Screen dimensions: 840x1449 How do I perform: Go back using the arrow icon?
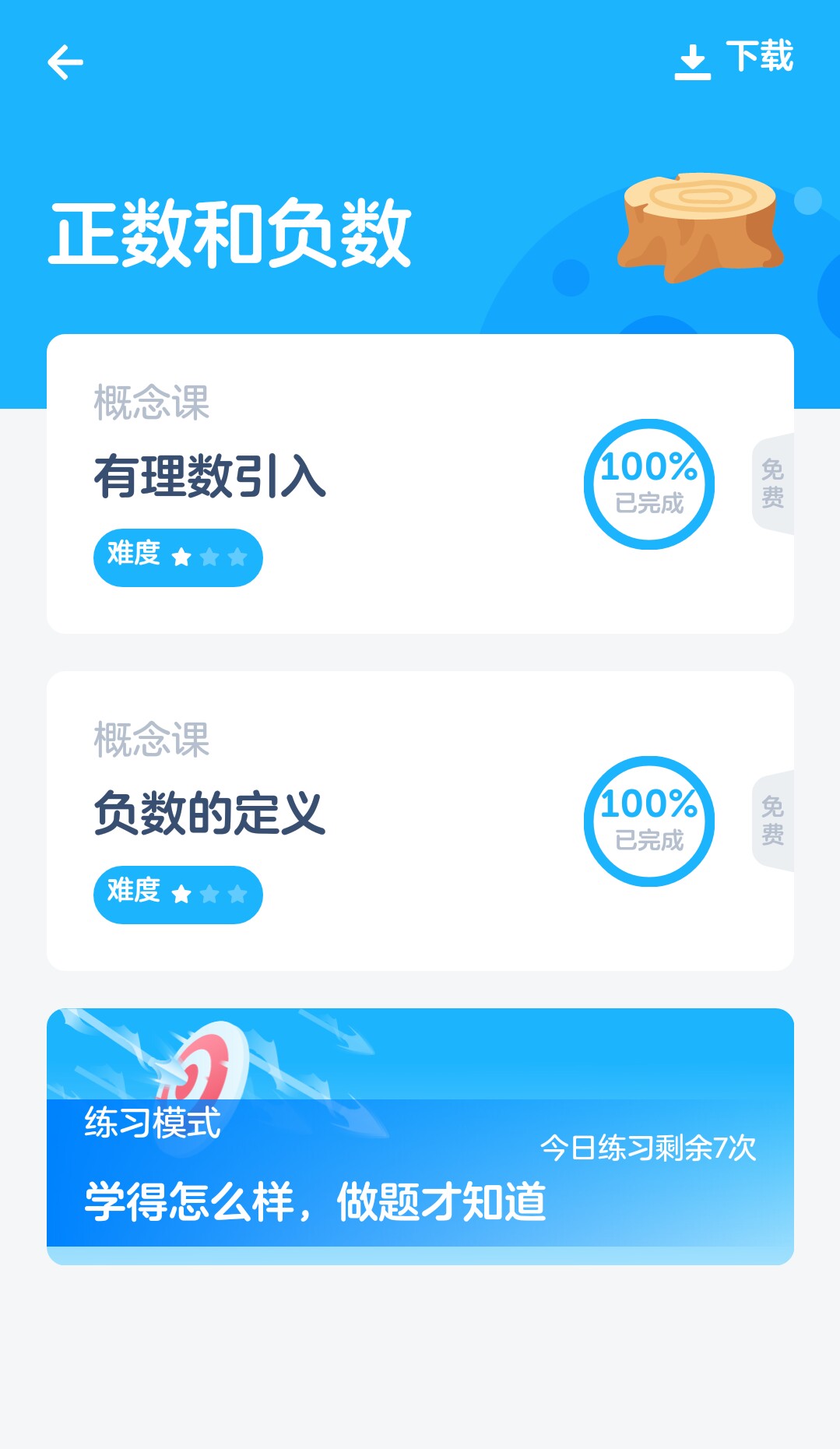pyautogui.click(x=65, y=62)
